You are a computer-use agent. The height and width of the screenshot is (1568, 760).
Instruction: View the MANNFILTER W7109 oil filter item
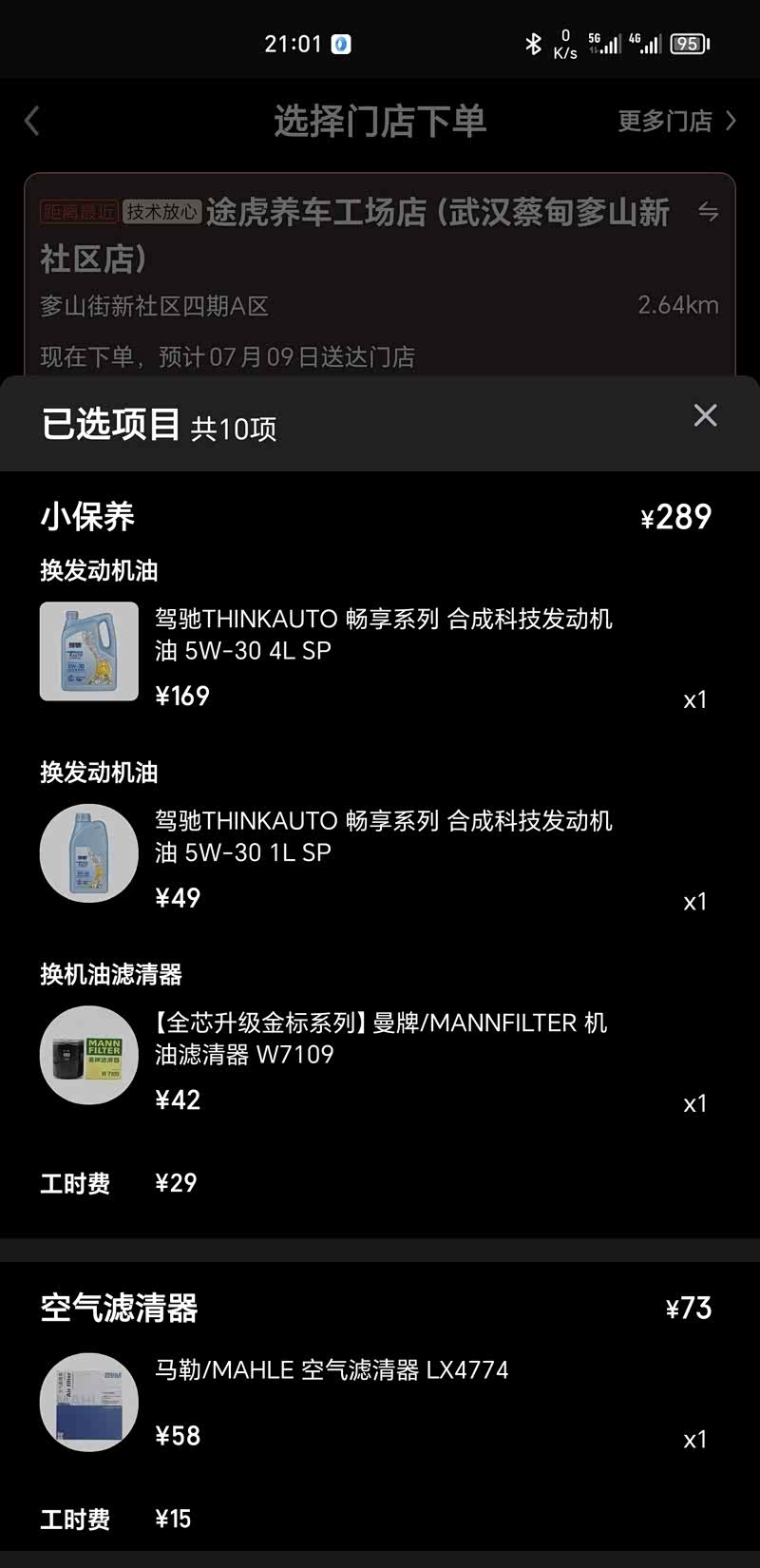pos(380,1039)
